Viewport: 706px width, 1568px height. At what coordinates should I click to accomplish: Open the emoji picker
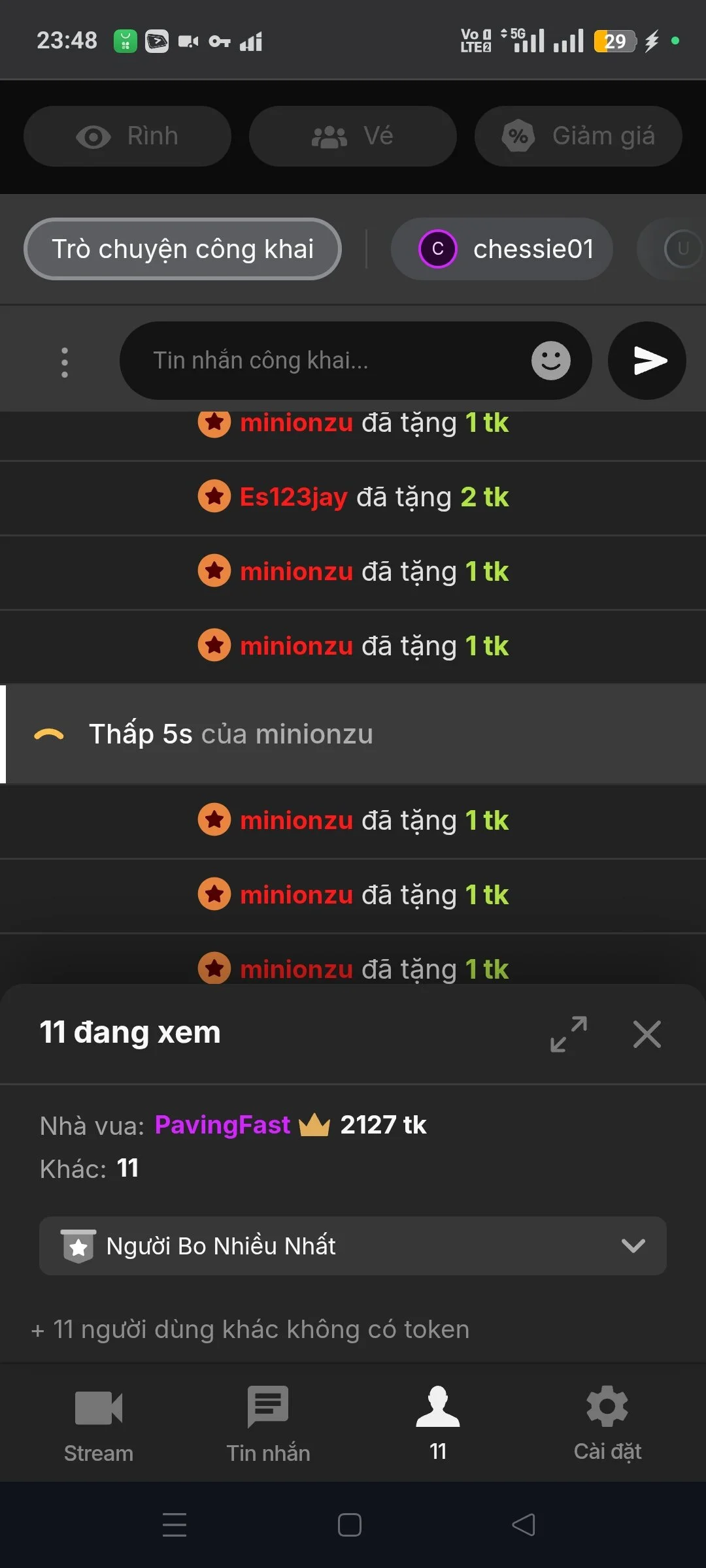click(550, 361)
